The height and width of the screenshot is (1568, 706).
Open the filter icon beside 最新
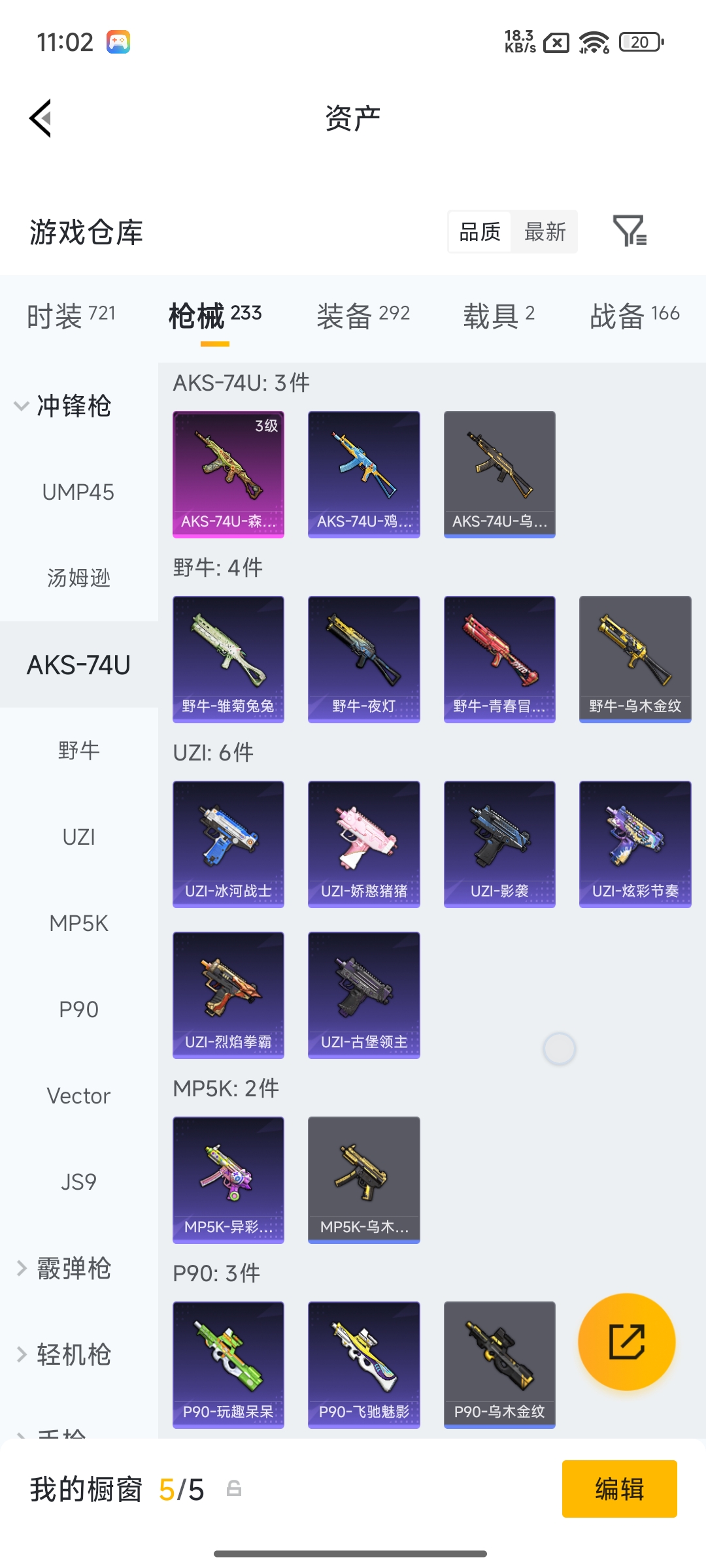629,231
